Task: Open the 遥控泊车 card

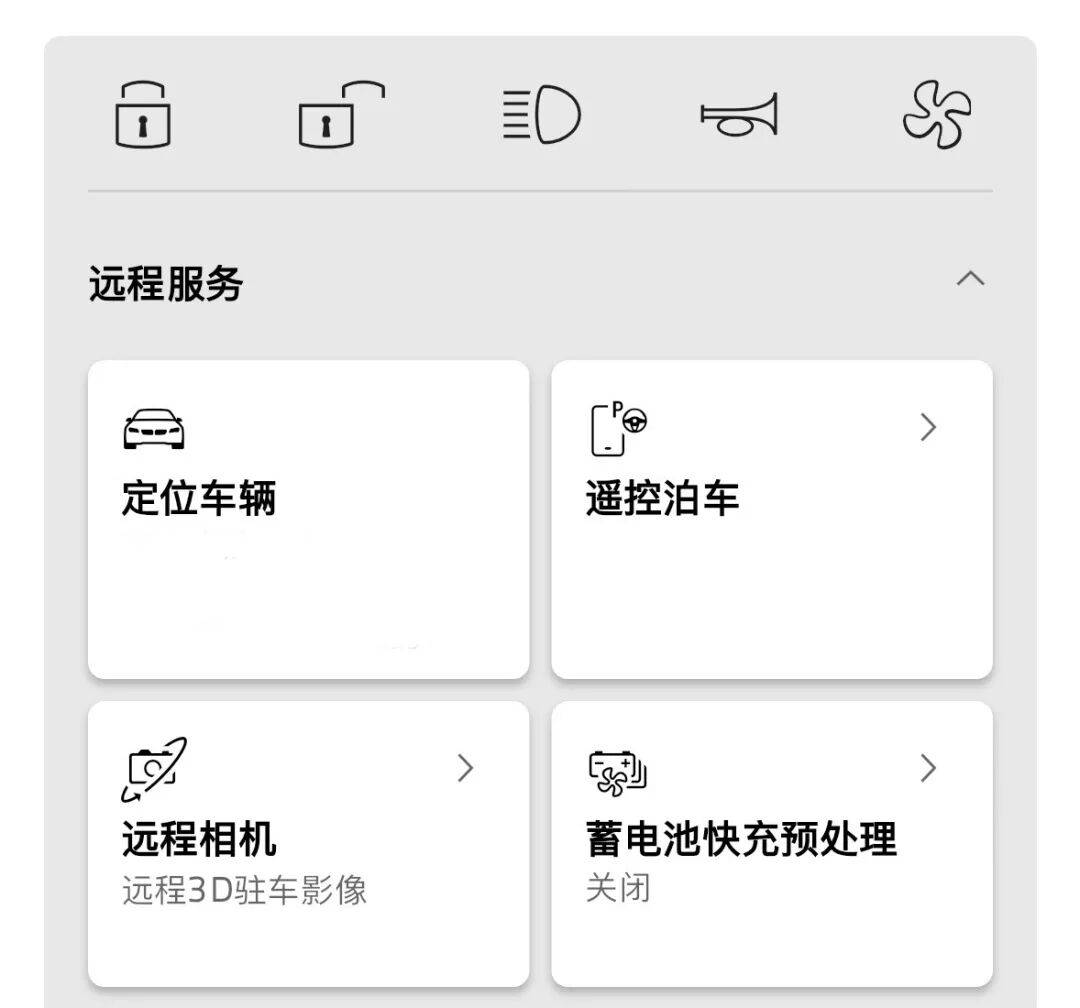Action: (771, 519)
